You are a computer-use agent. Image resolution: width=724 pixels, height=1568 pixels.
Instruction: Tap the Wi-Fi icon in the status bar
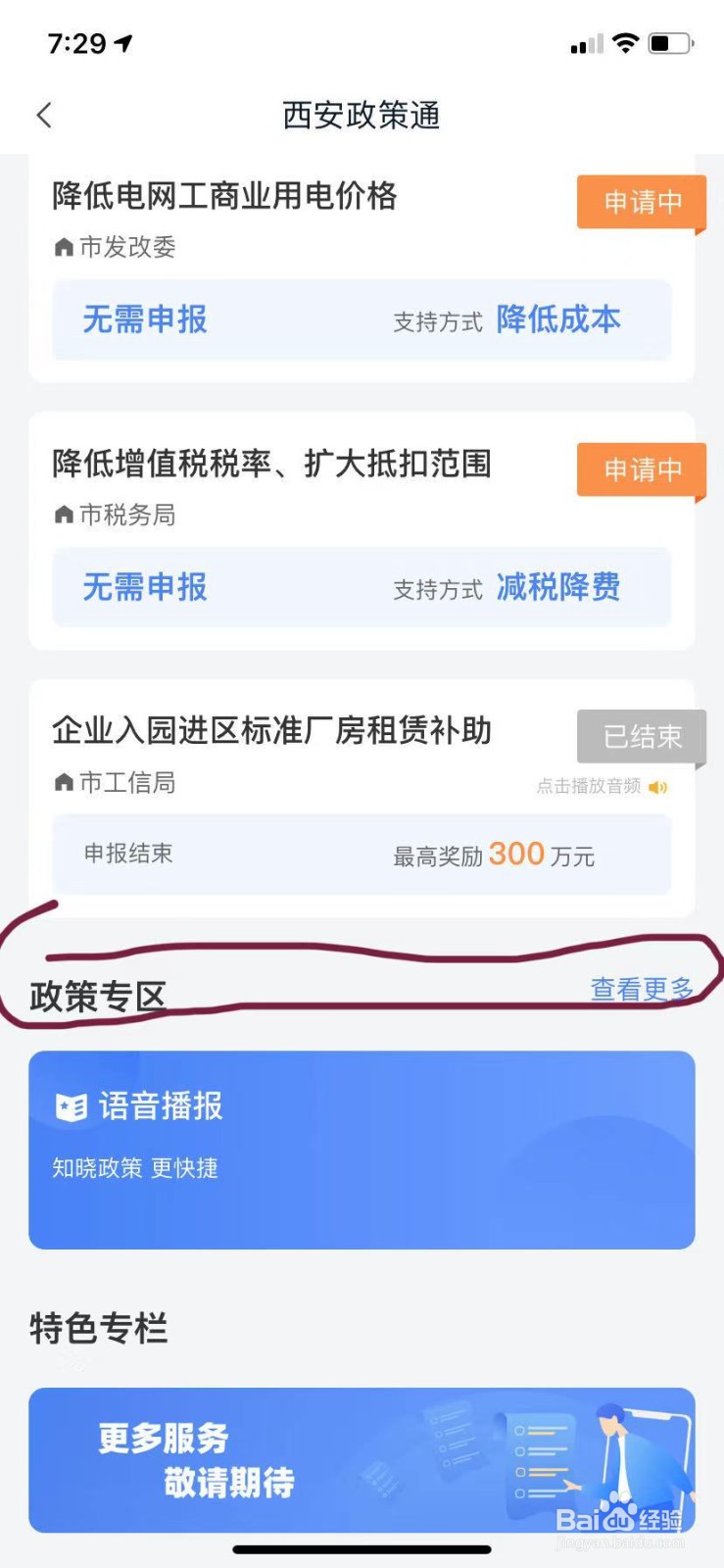625,43
